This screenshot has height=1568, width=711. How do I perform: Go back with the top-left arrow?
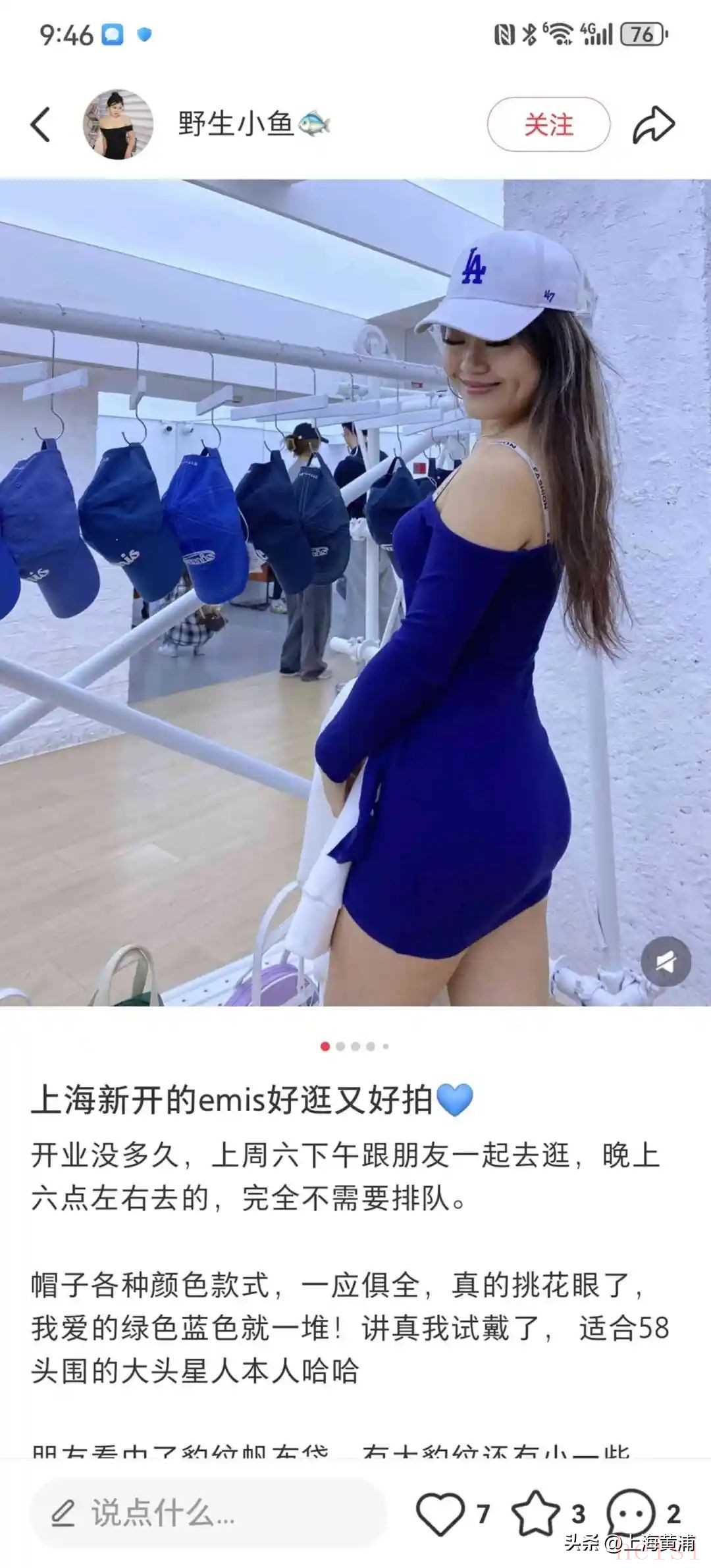click(x=41, y=124)
